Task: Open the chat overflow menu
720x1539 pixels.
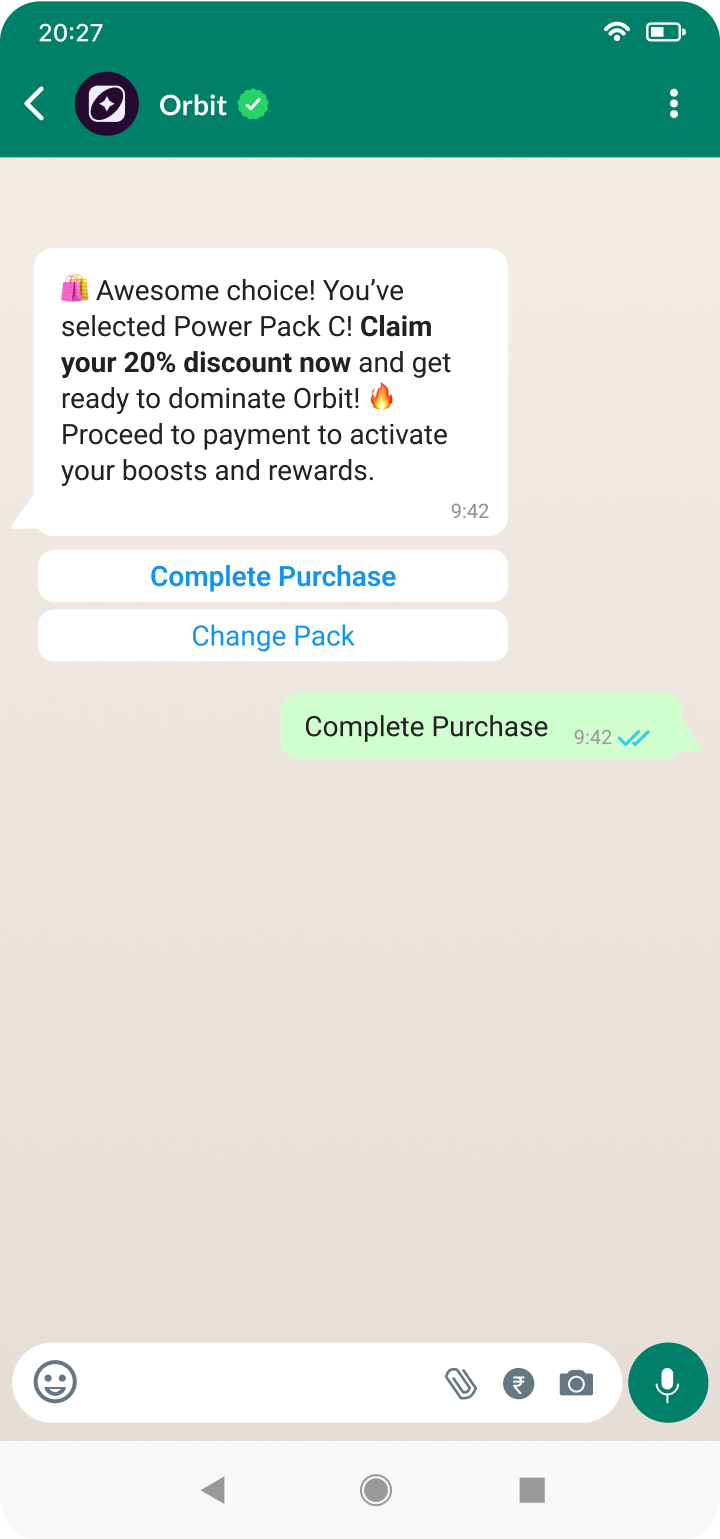Action: pyautogui.click(x=674, y=104)
